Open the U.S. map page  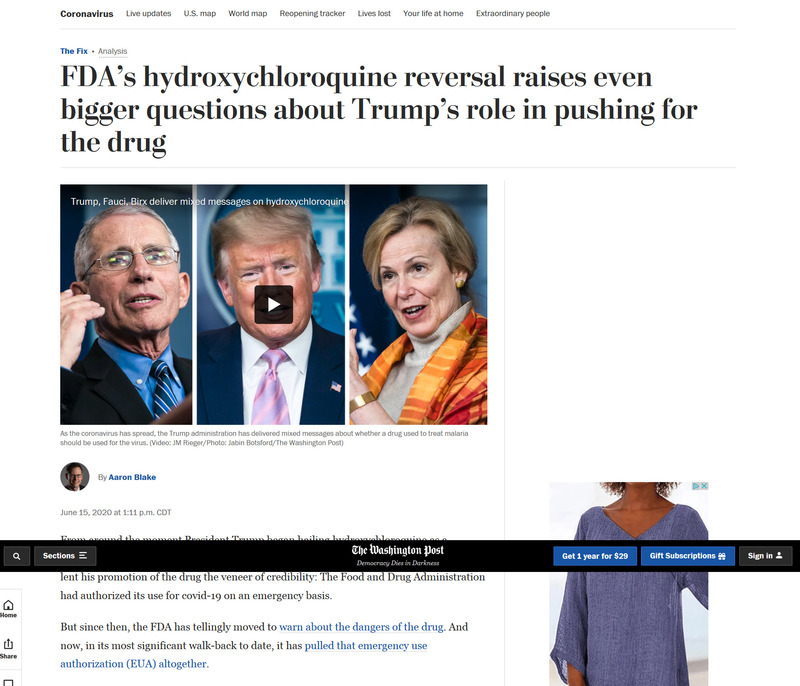tap(199, 14)
